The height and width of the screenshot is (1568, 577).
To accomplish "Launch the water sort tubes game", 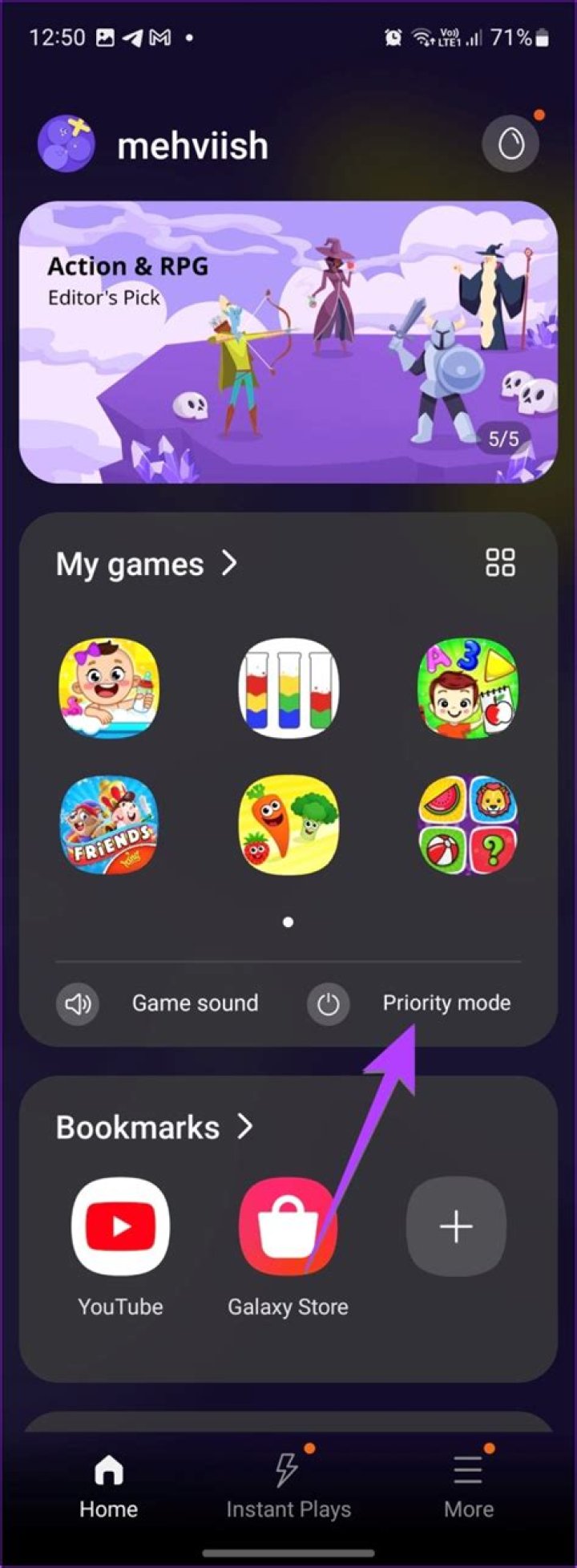I will coord(288,688).
